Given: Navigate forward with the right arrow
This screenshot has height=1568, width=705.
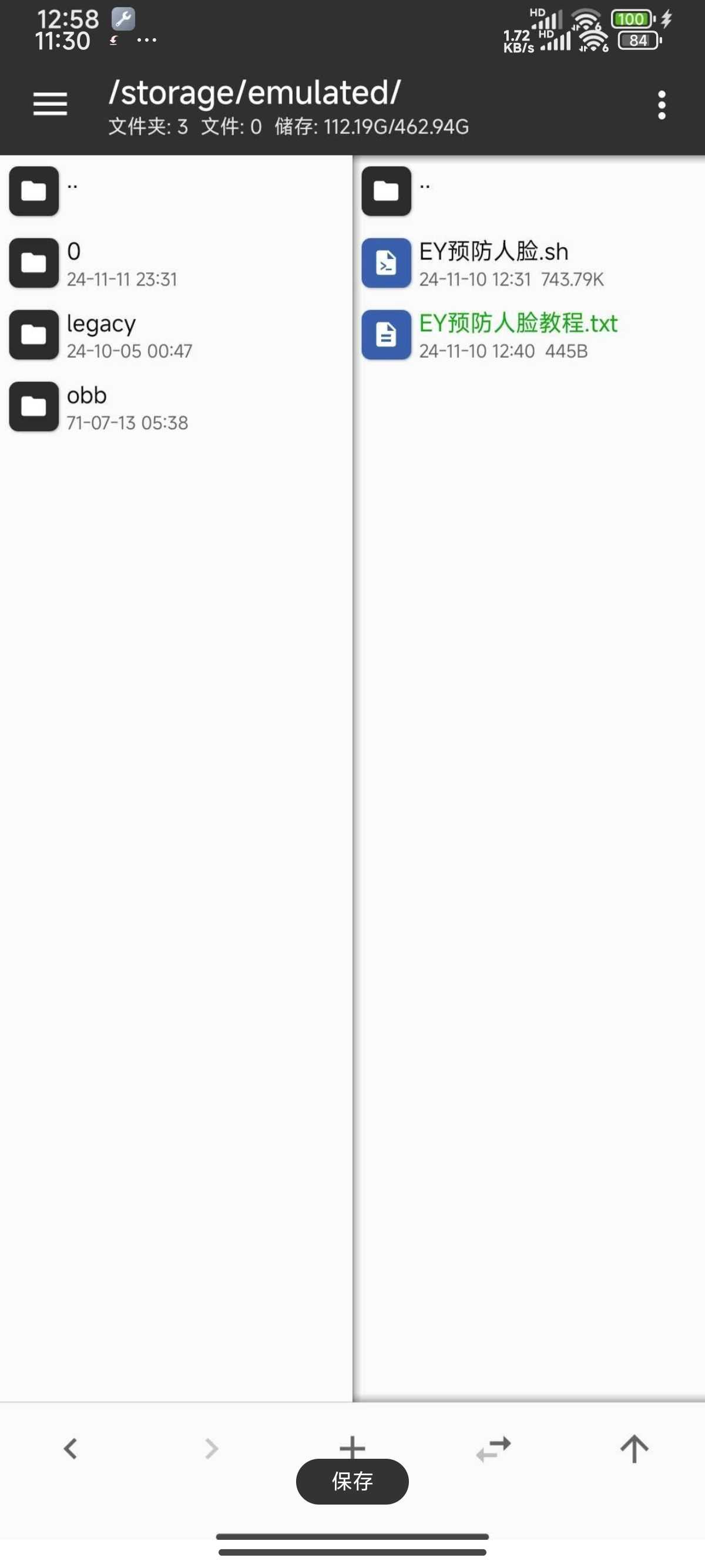Looking at the screenshot, I should click(211, 1449).
